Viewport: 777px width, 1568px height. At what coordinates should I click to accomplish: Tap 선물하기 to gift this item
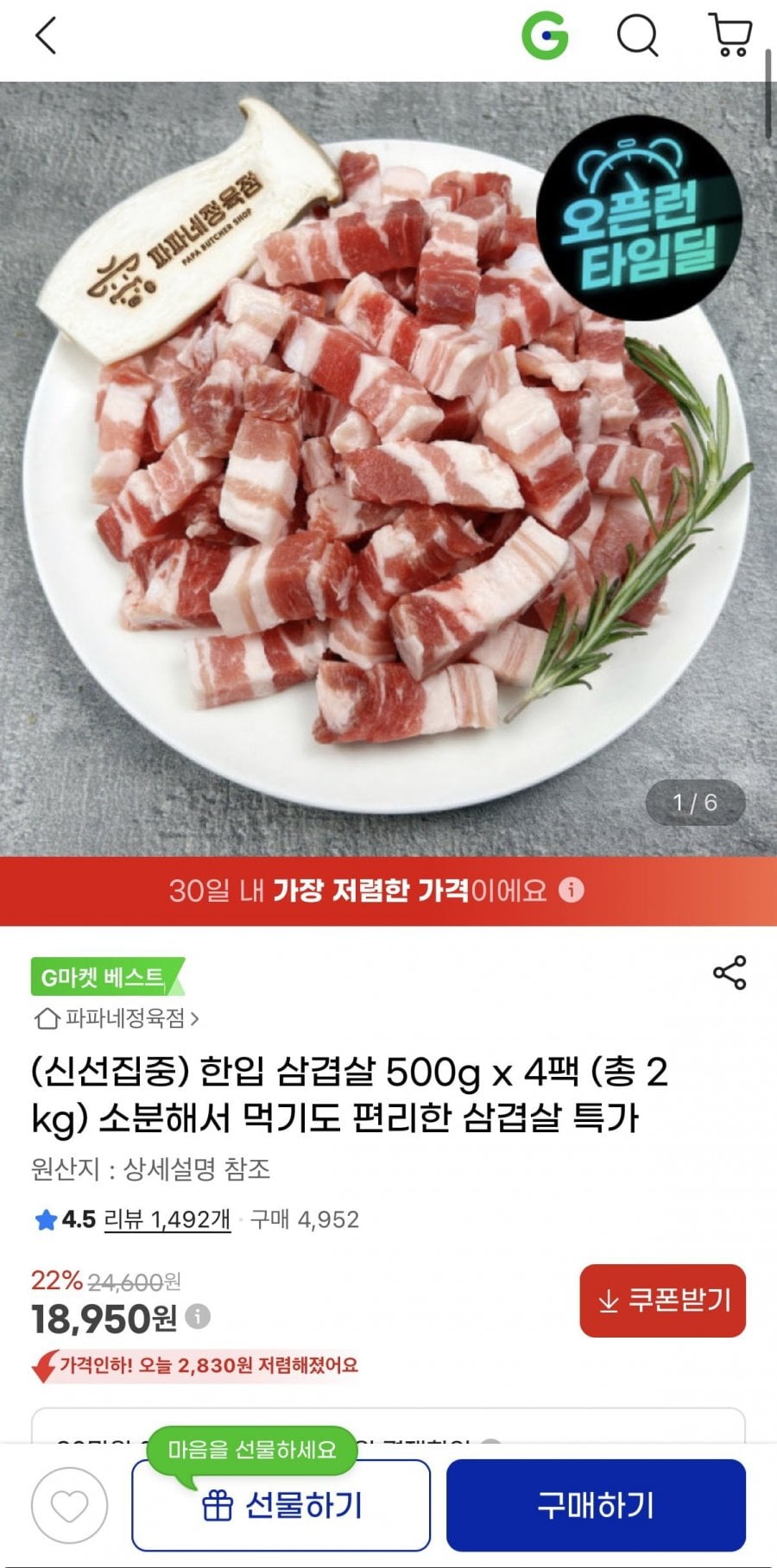click(x=281, y=1506)
